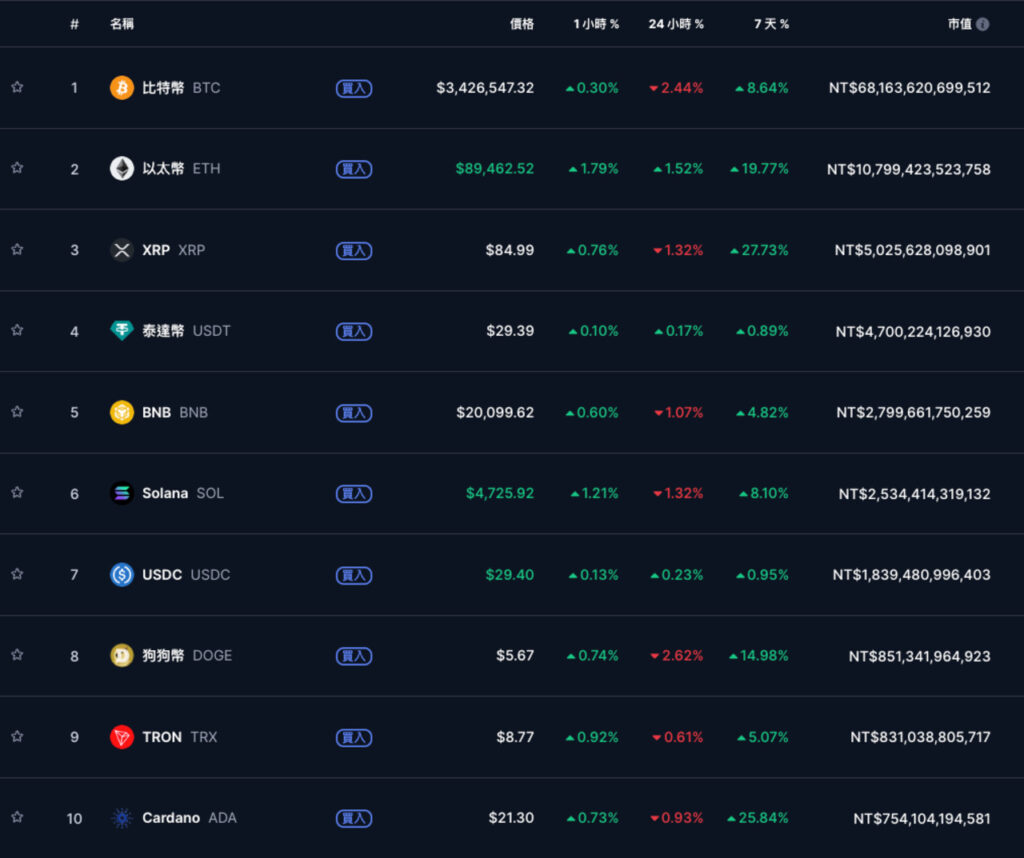Screen dimensions: 1024x858
Task: Favorite BNB with the star icon
Action: 17,412
